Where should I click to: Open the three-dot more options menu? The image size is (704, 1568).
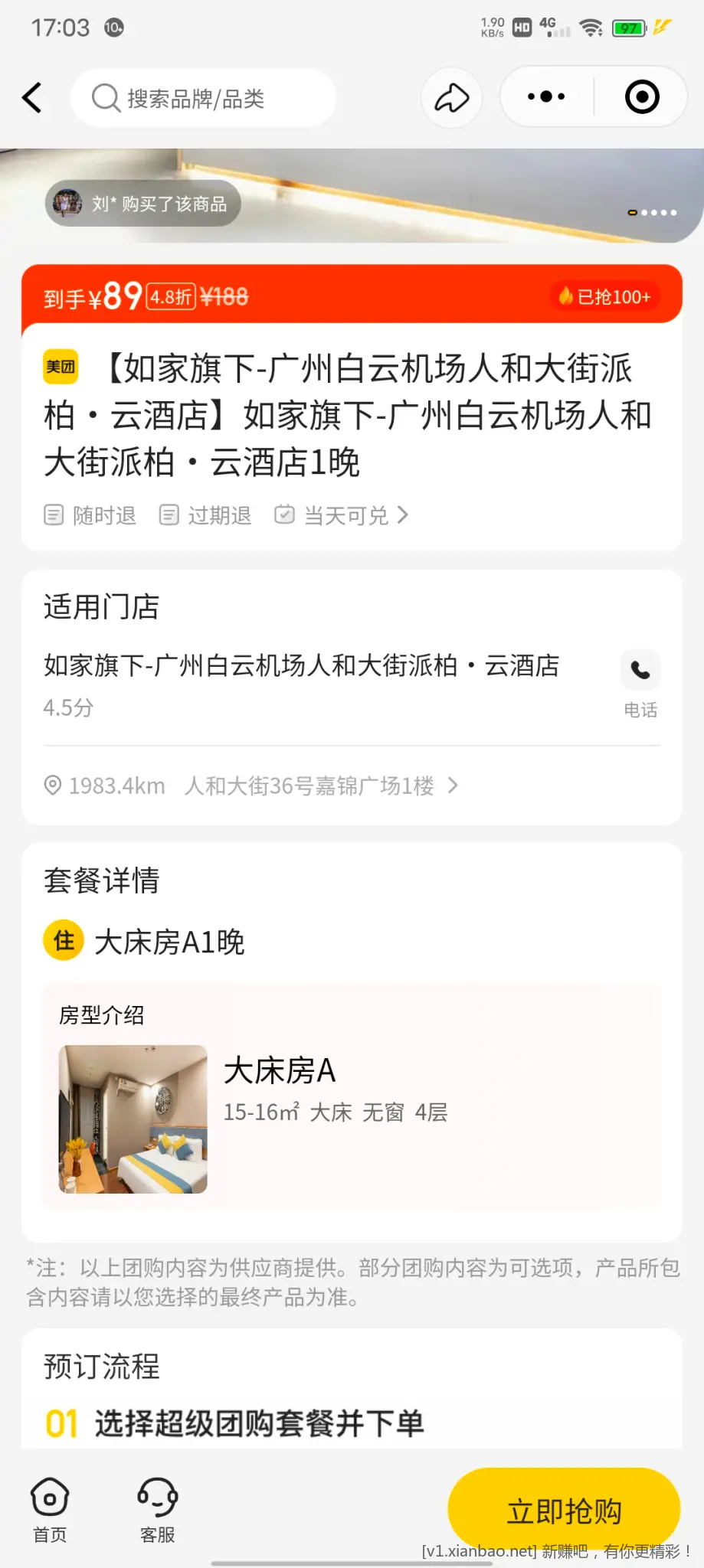coord(545,97)
